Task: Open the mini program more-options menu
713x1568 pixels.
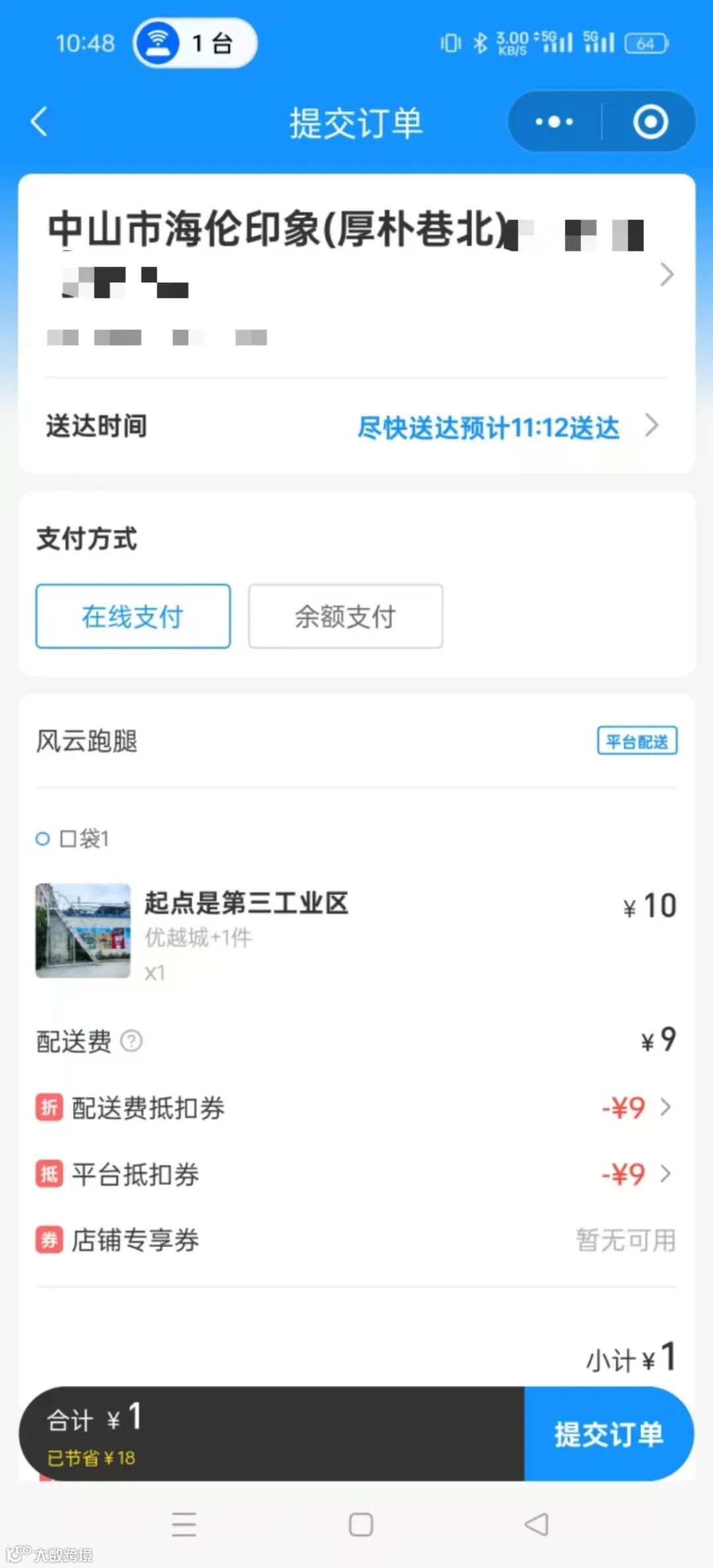Action: pos(555,122)
